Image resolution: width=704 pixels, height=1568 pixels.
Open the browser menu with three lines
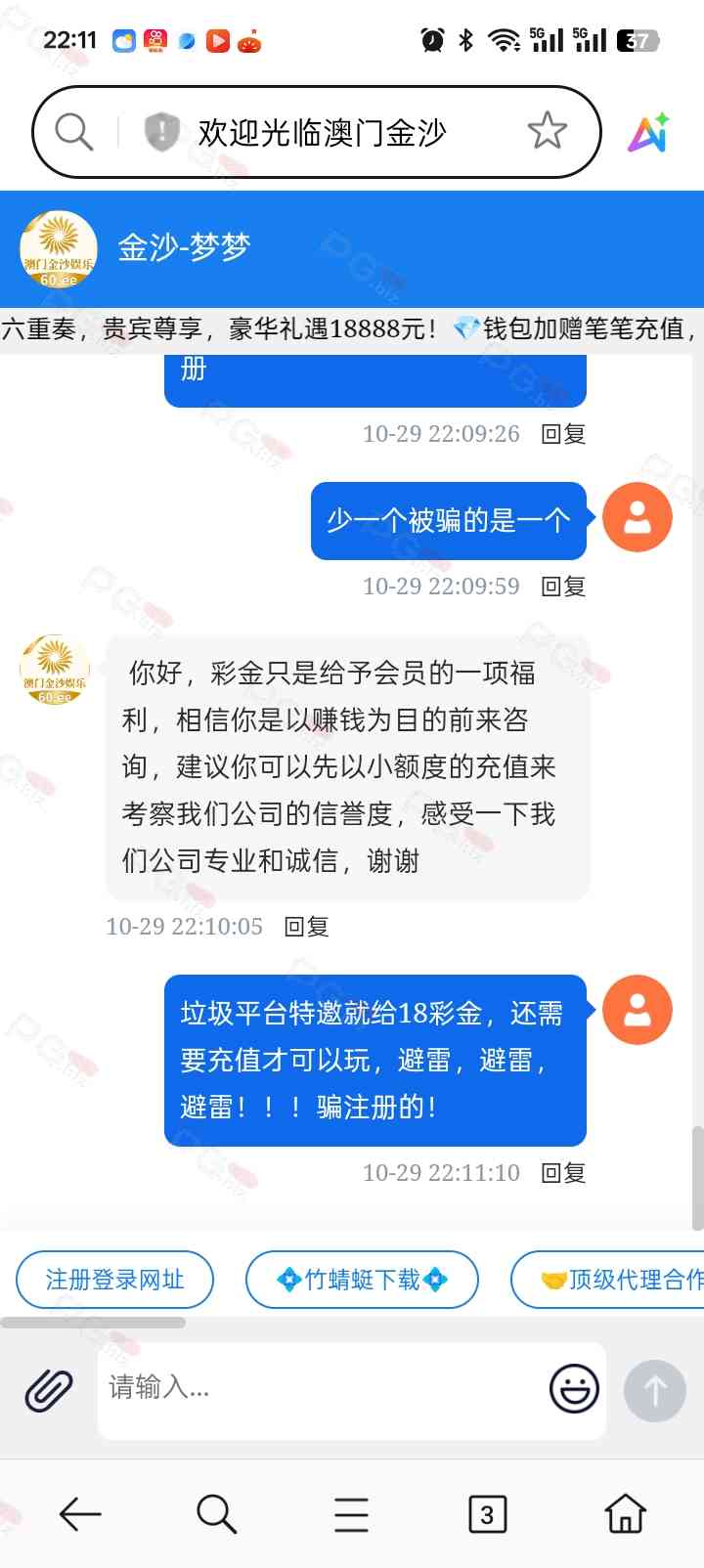pos(351,1514)
